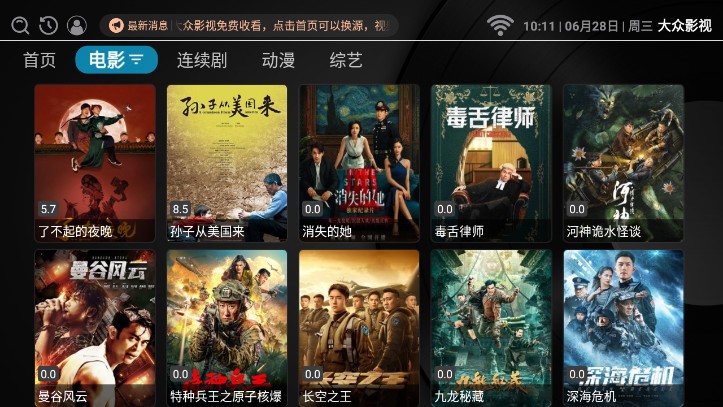Open watch history clock icon
This screenshot has height=407, width=723.
[48, 25]
